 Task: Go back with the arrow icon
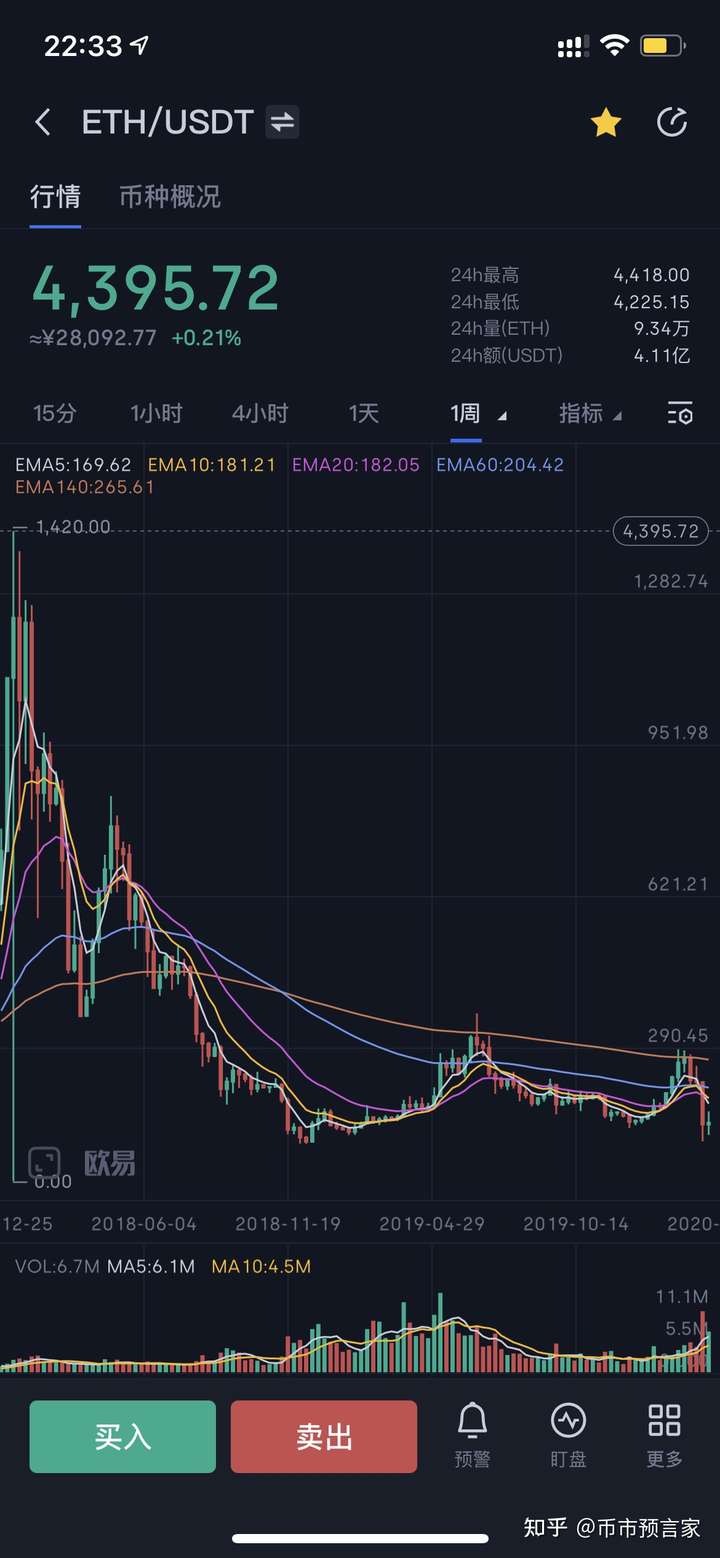coord(42,123)
